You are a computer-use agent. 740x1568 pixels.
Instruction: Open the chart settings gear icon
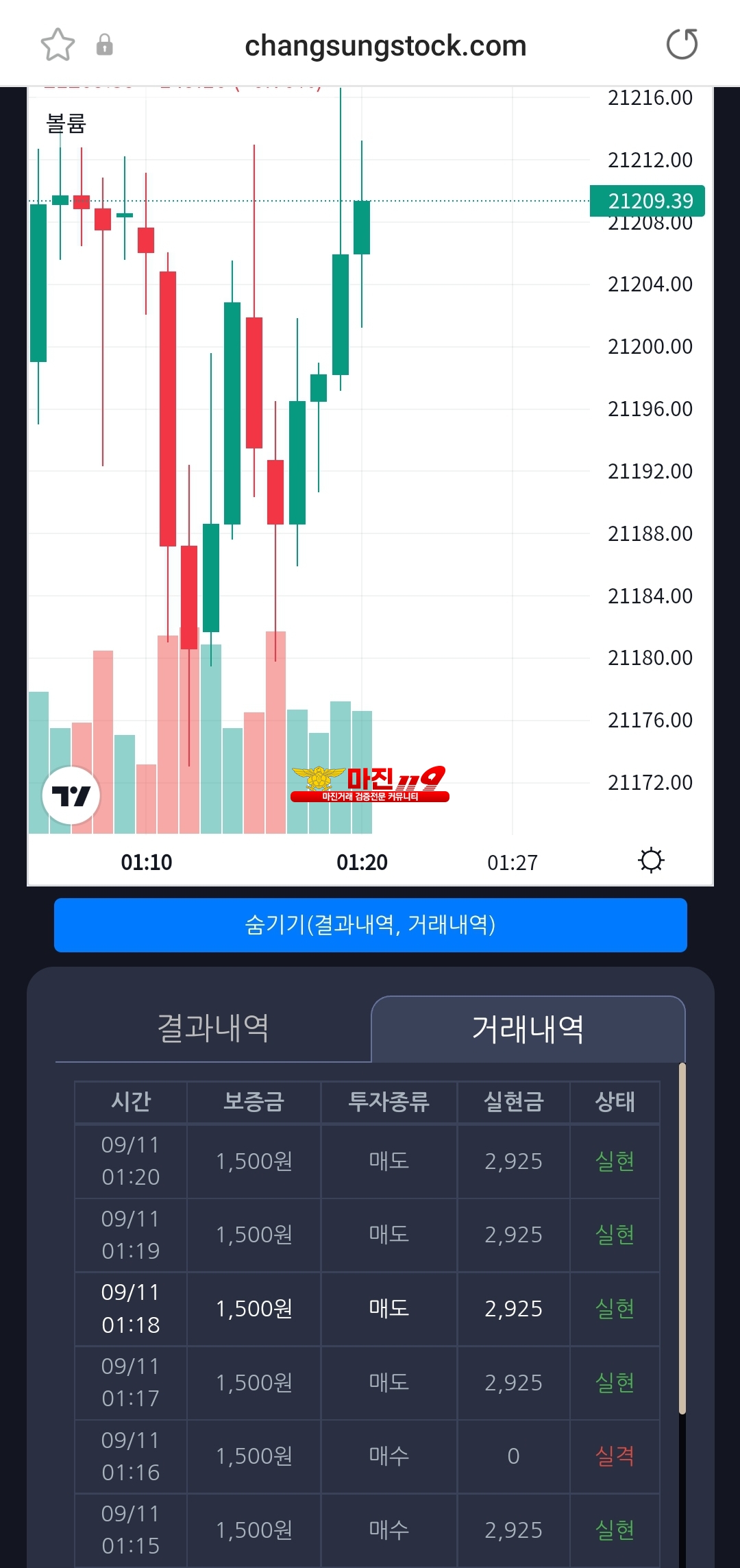pos(651,860)
